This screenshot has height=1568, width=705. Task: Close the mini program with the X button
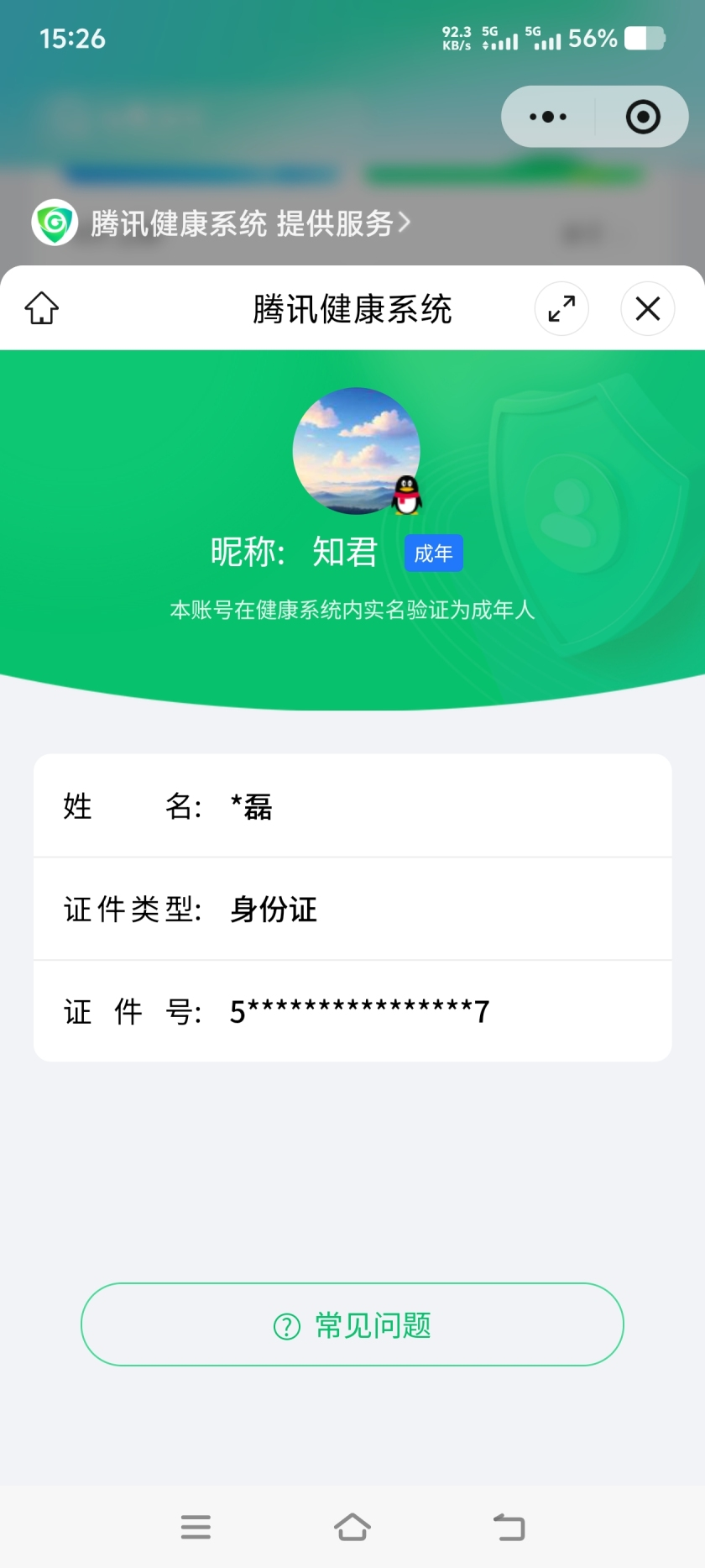coord(646,308)
